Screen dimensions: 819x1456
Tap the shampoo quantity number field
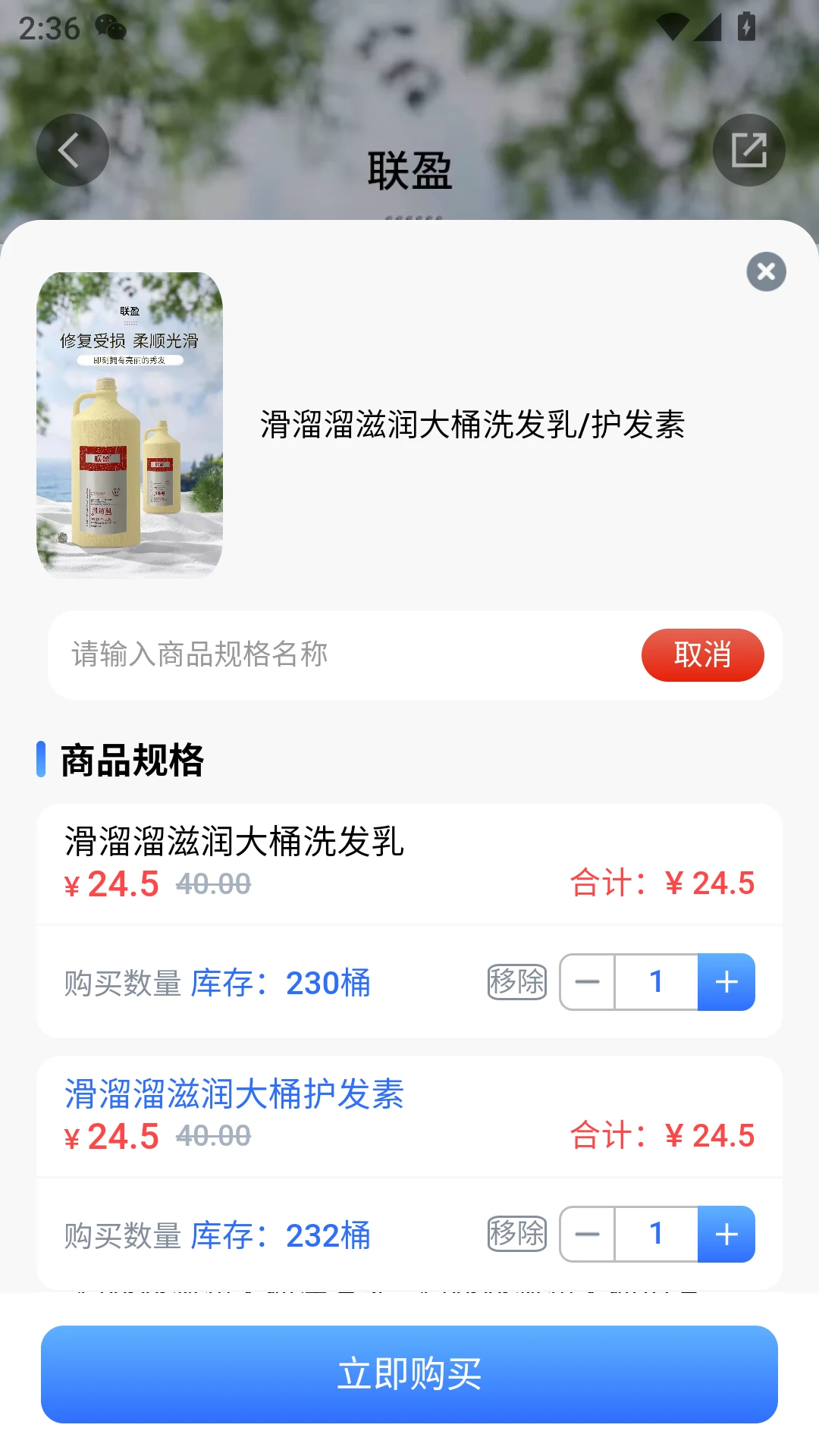[x=655, y=981]
